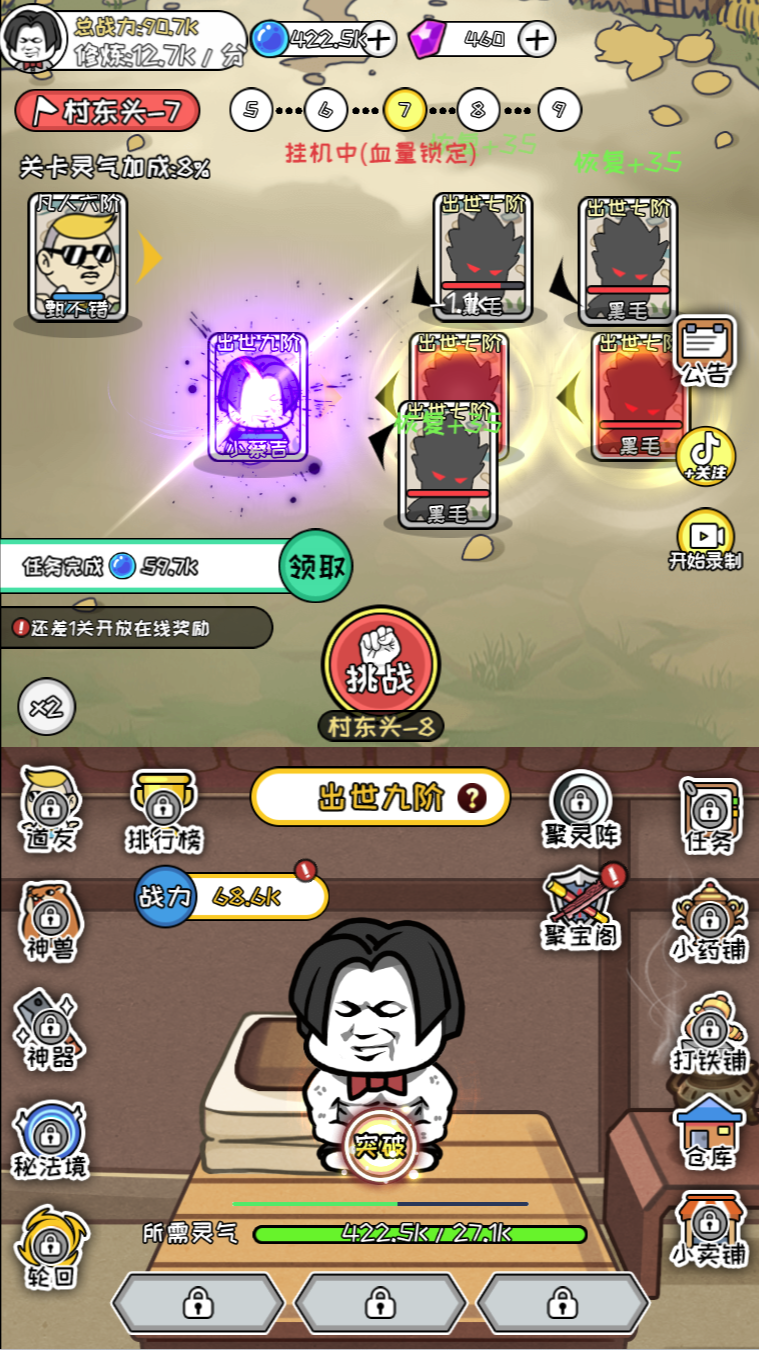This screenshot has width=759, height=1350.
Task: Show help for 出世九阶 question mark
Action: (472, 797)
